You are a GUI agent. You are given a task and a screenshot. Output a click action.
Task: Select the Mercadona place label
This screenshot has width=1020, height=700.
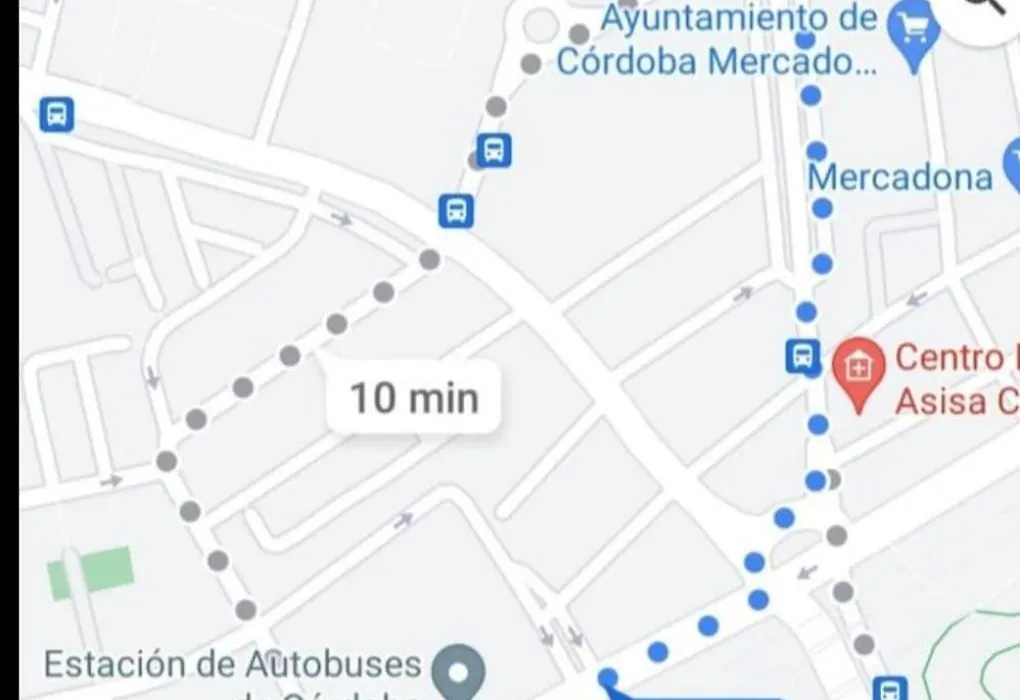(899, 178)
